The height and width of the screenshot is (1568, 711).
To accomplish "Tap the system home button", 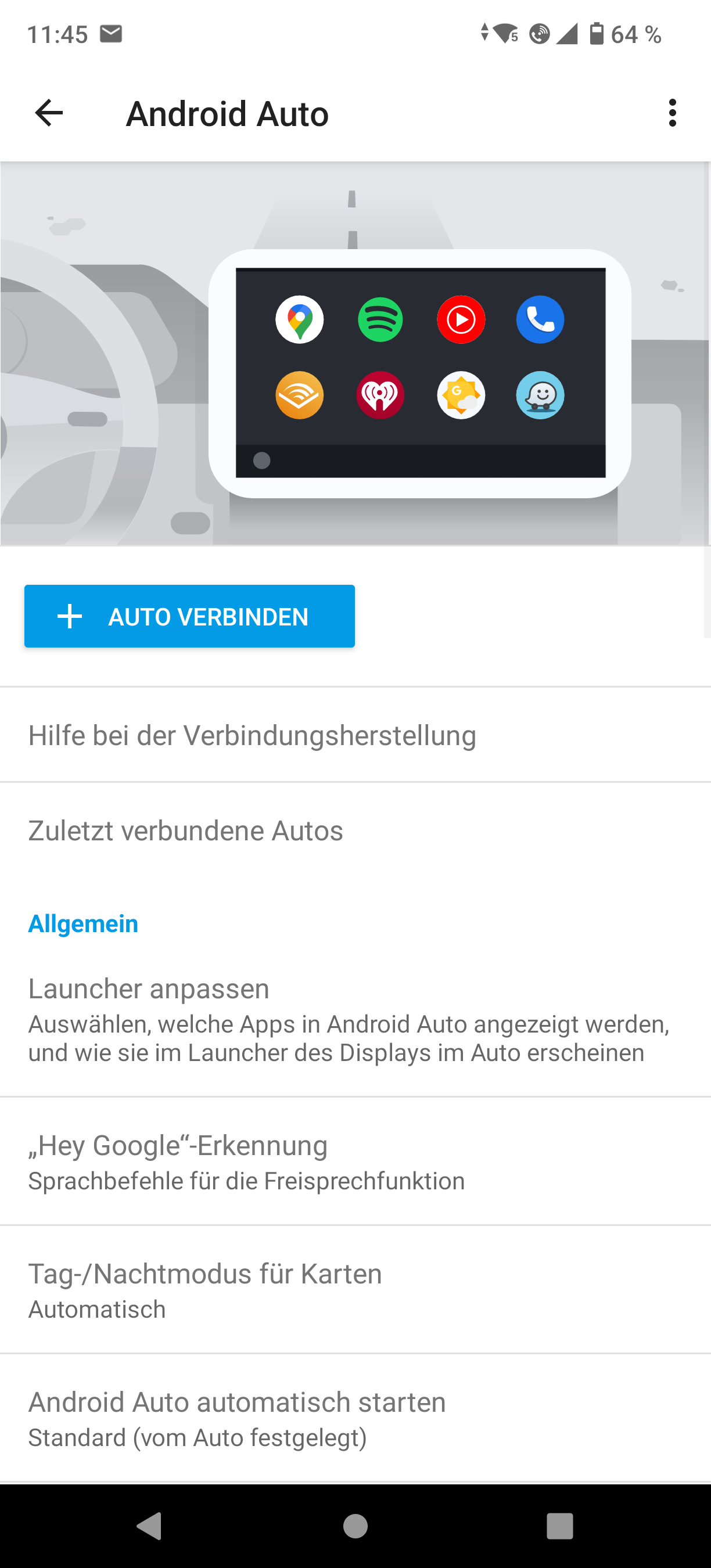I will 355,1526.
